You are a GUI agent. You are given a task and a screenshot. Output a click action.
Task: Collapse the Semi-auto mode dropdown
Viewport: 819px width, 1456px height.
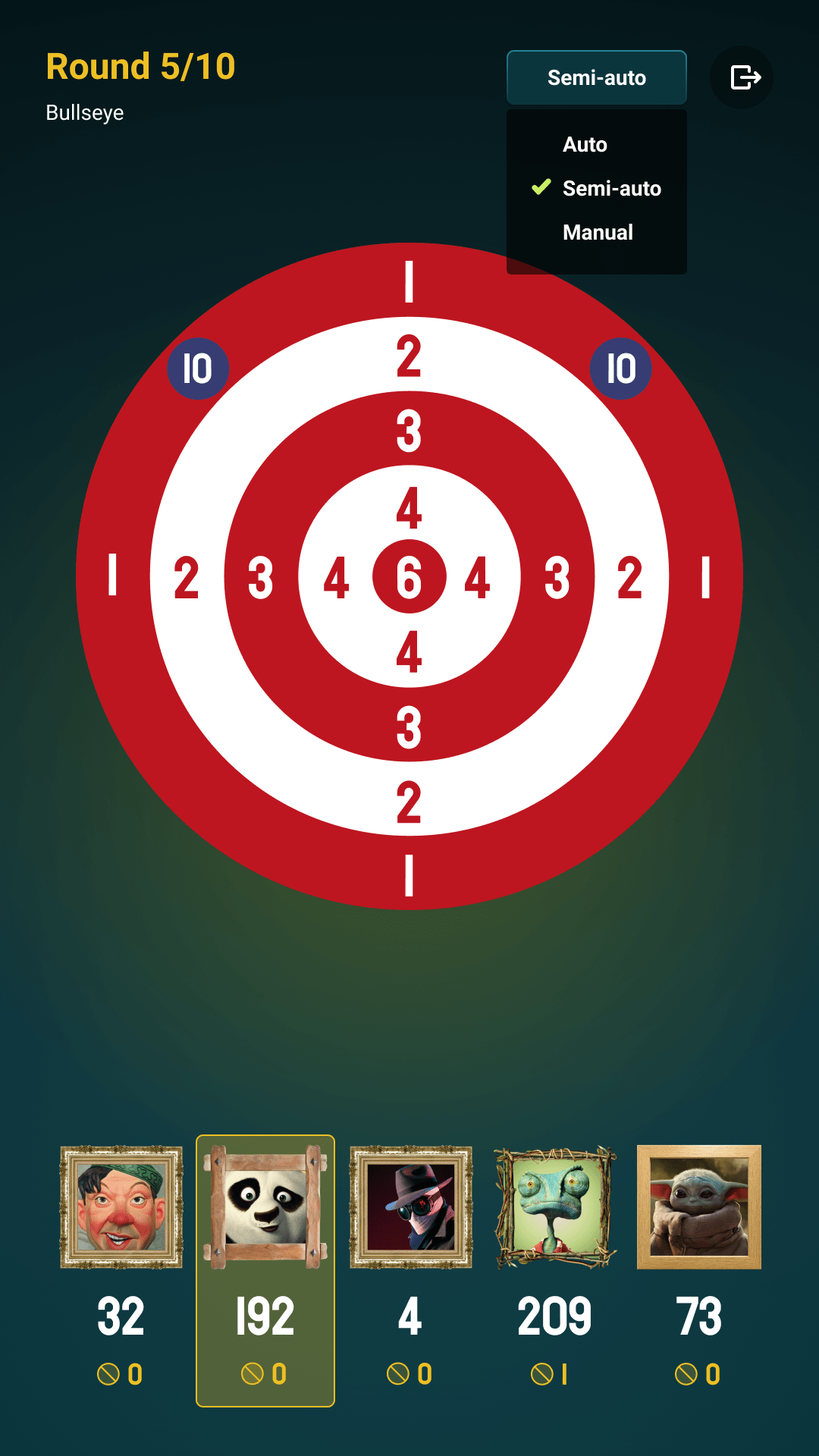tap(596, 77)
